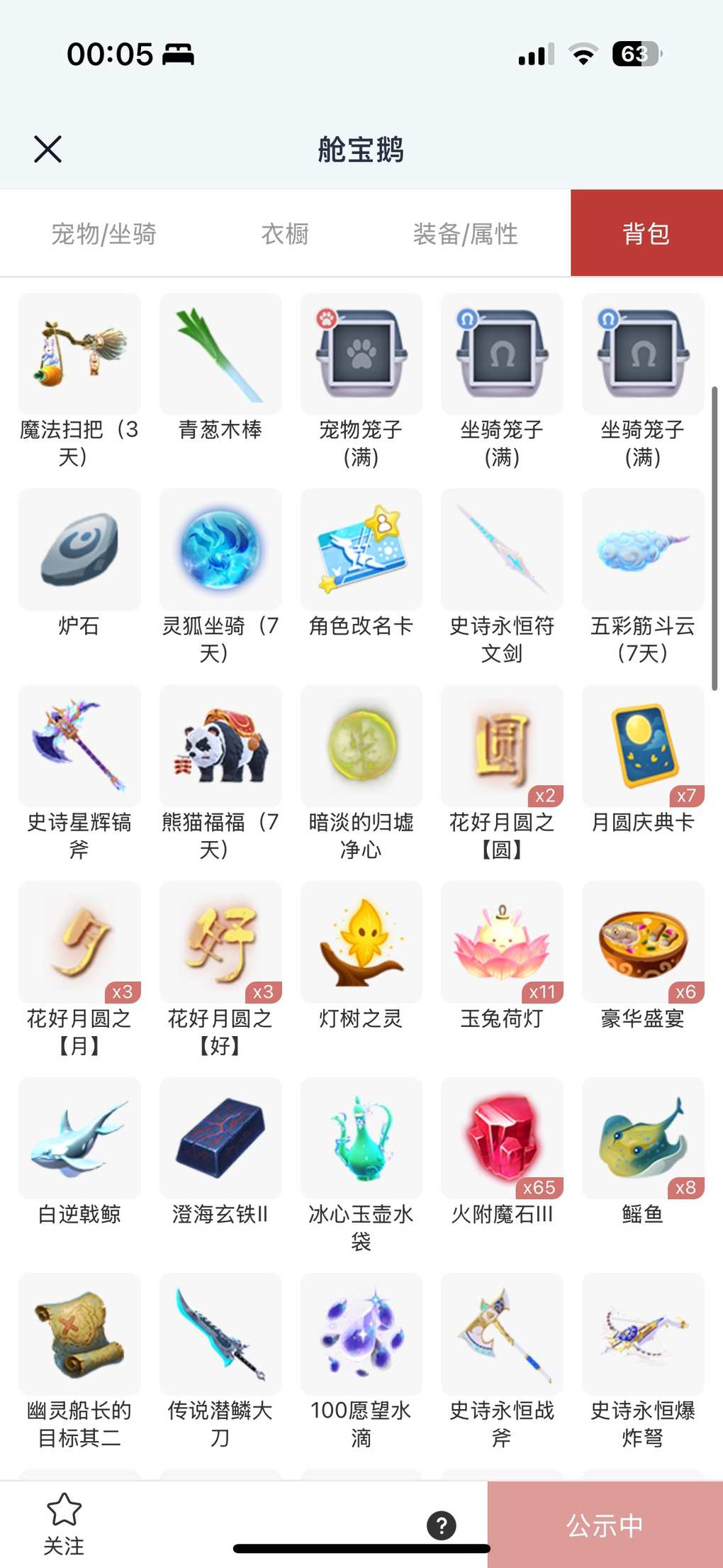View 史诗永恒符文剑 details
The height and width of the screenshot is (1568, 723).
(x=502, y=550)
